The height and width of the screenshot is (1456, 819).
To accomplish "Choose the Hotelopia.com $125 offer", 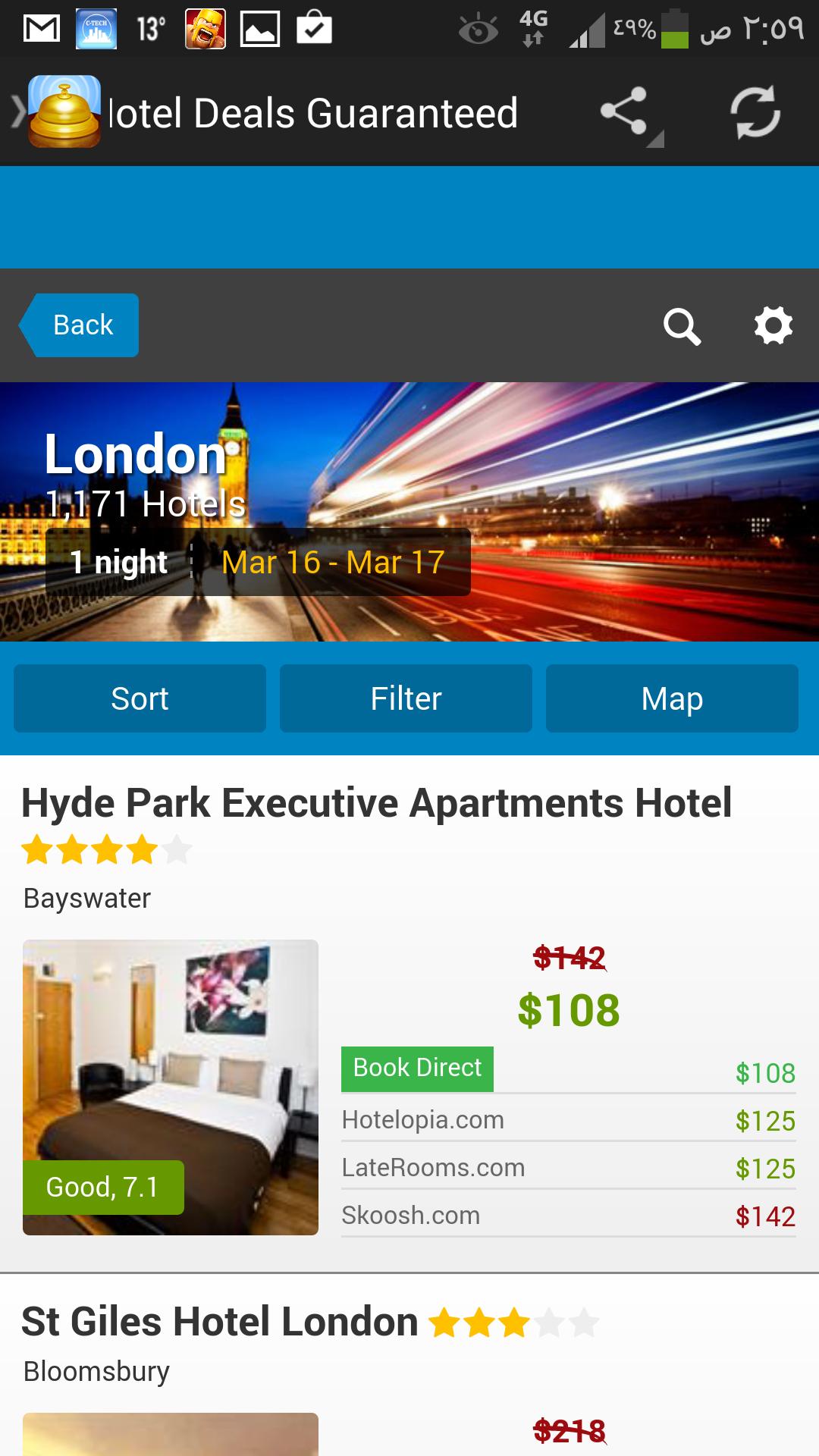I will click(568, 1120).
